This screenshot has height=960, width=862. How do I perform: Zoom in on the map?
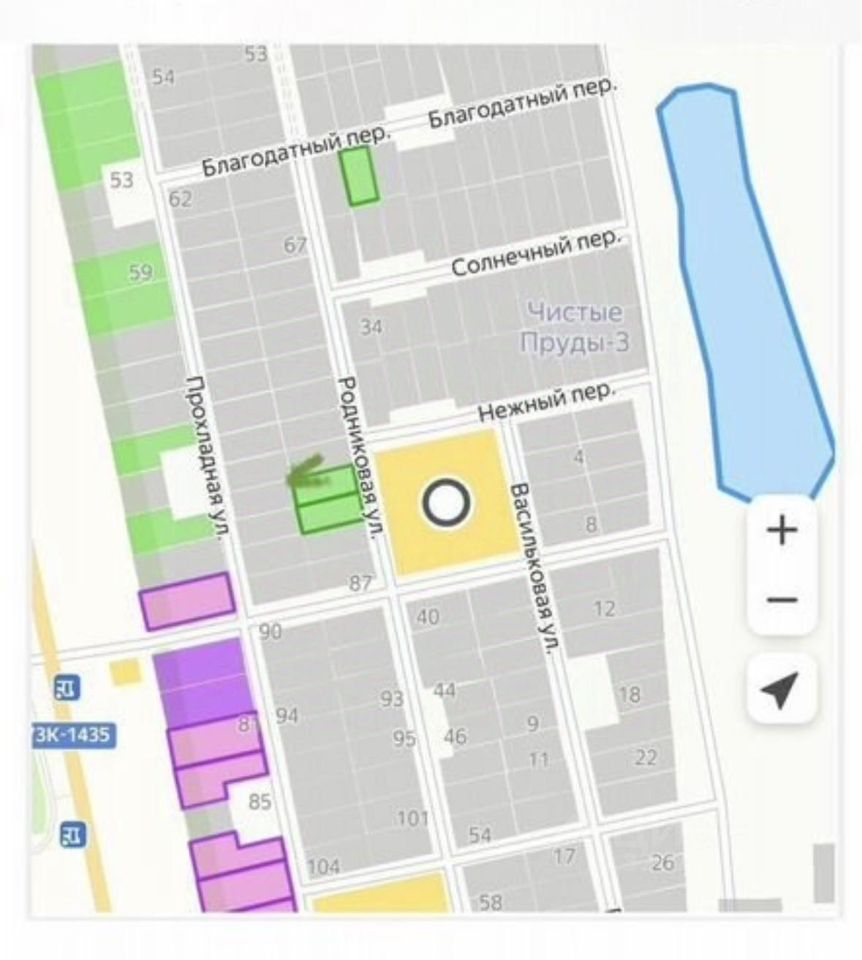coord(782,530)
